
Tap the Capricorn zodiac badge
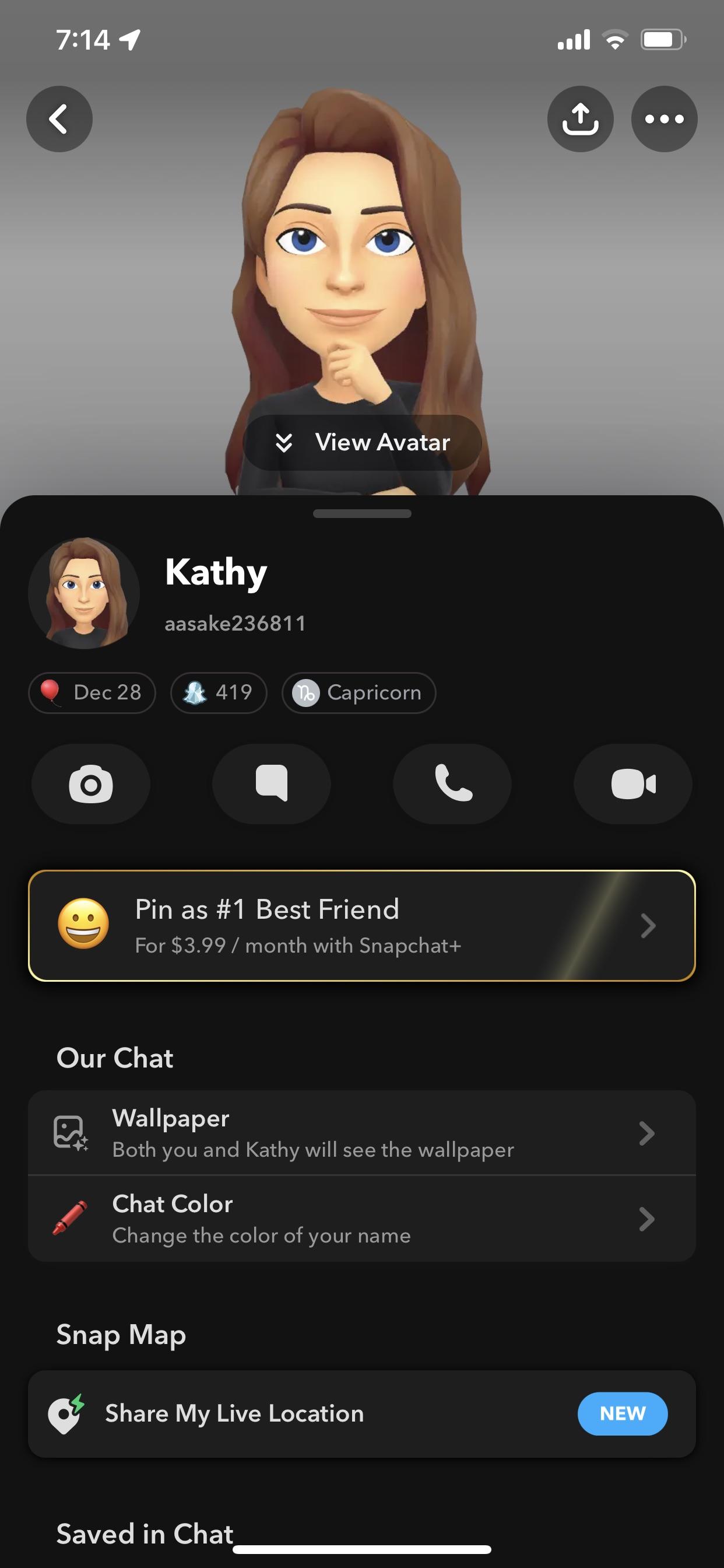coord(359,692)
